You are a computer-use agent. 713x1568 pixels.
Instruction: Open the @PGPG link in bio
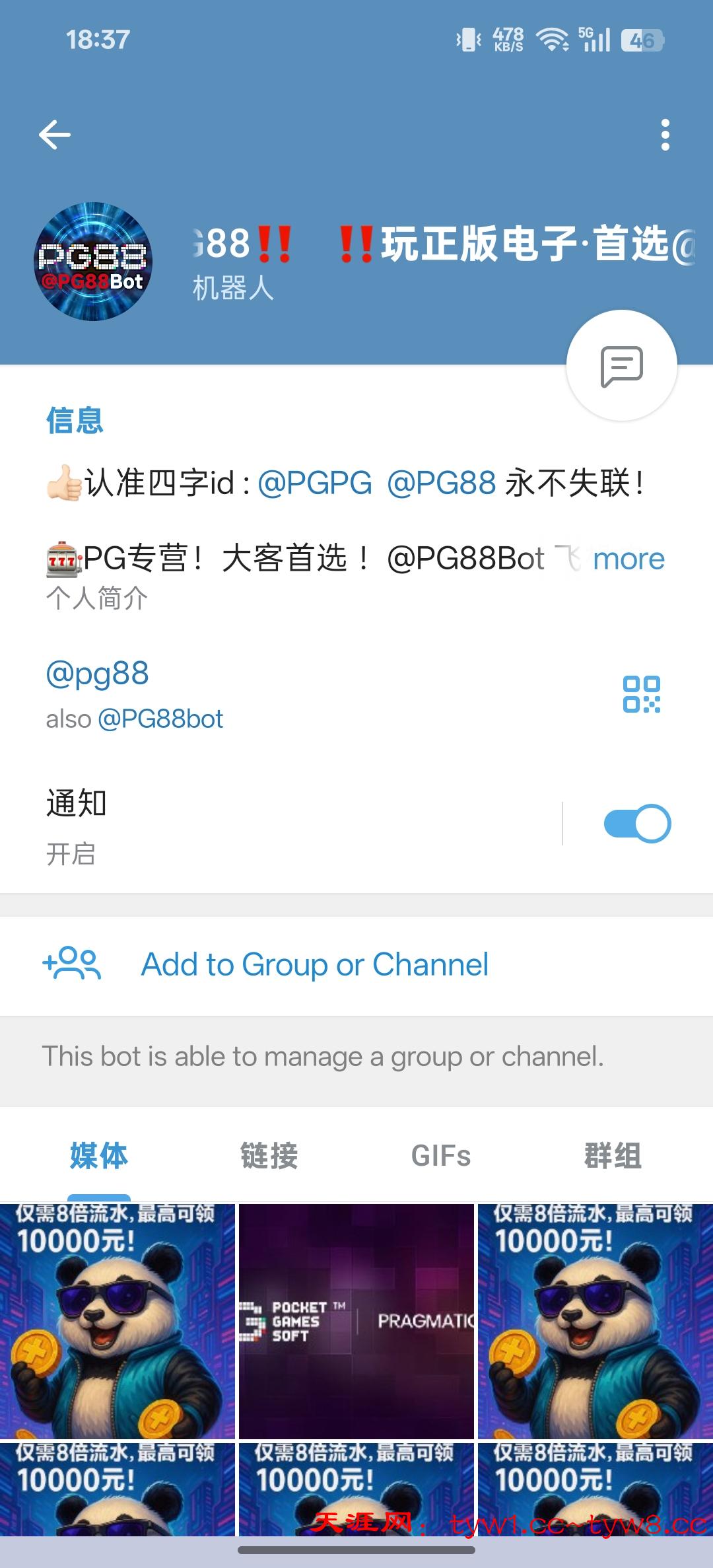pyautogui.click(x=314, y=483)
